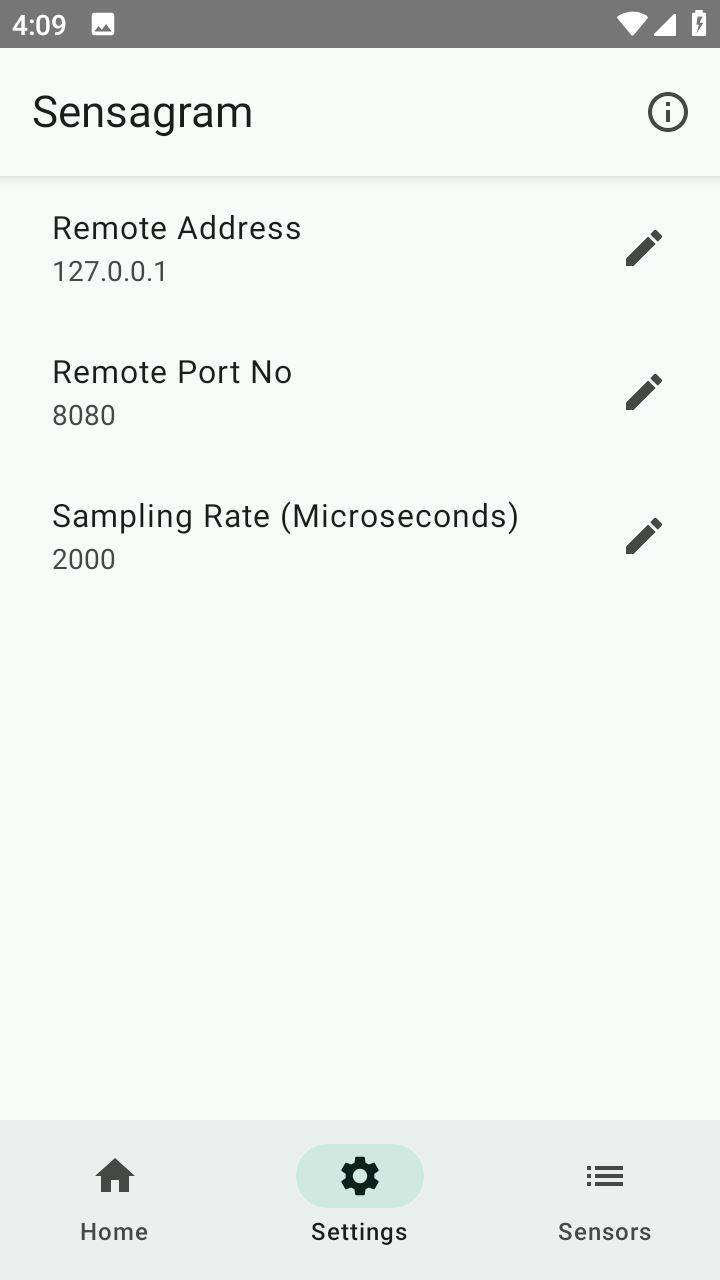
Task: Edit the Sampling Rate setting
Action: (x=643, y=536)
